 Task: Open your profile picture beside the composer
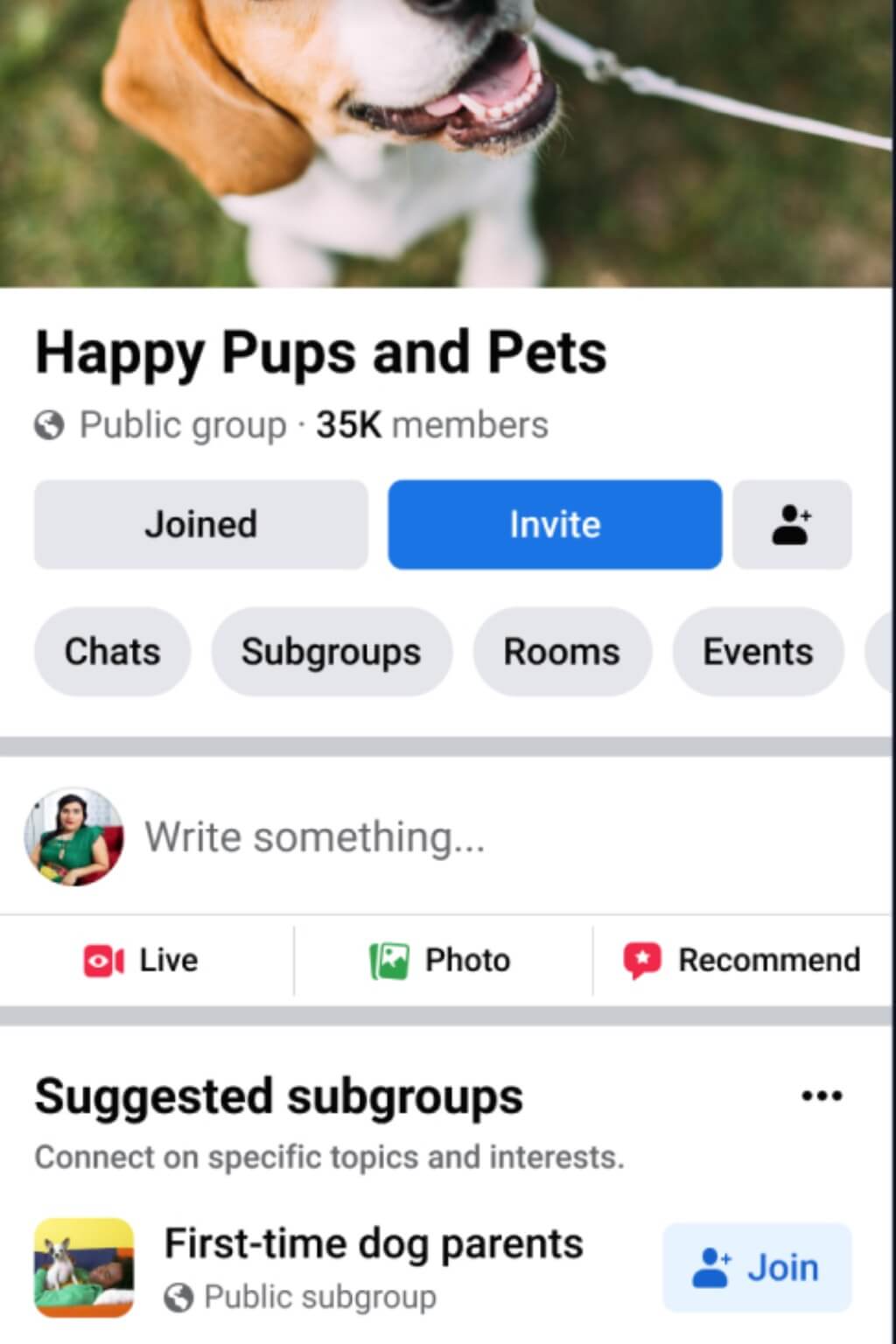pos(73,836)
